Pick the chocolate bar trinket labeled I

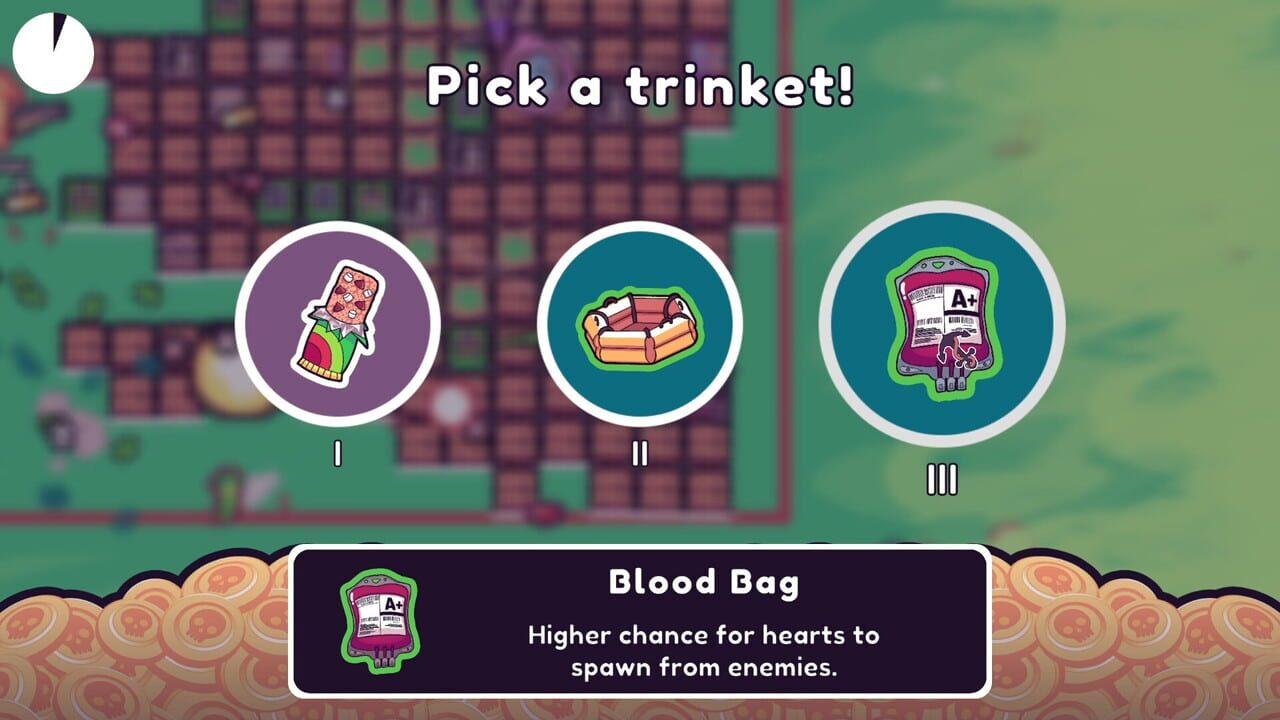[x=338, y=323]
